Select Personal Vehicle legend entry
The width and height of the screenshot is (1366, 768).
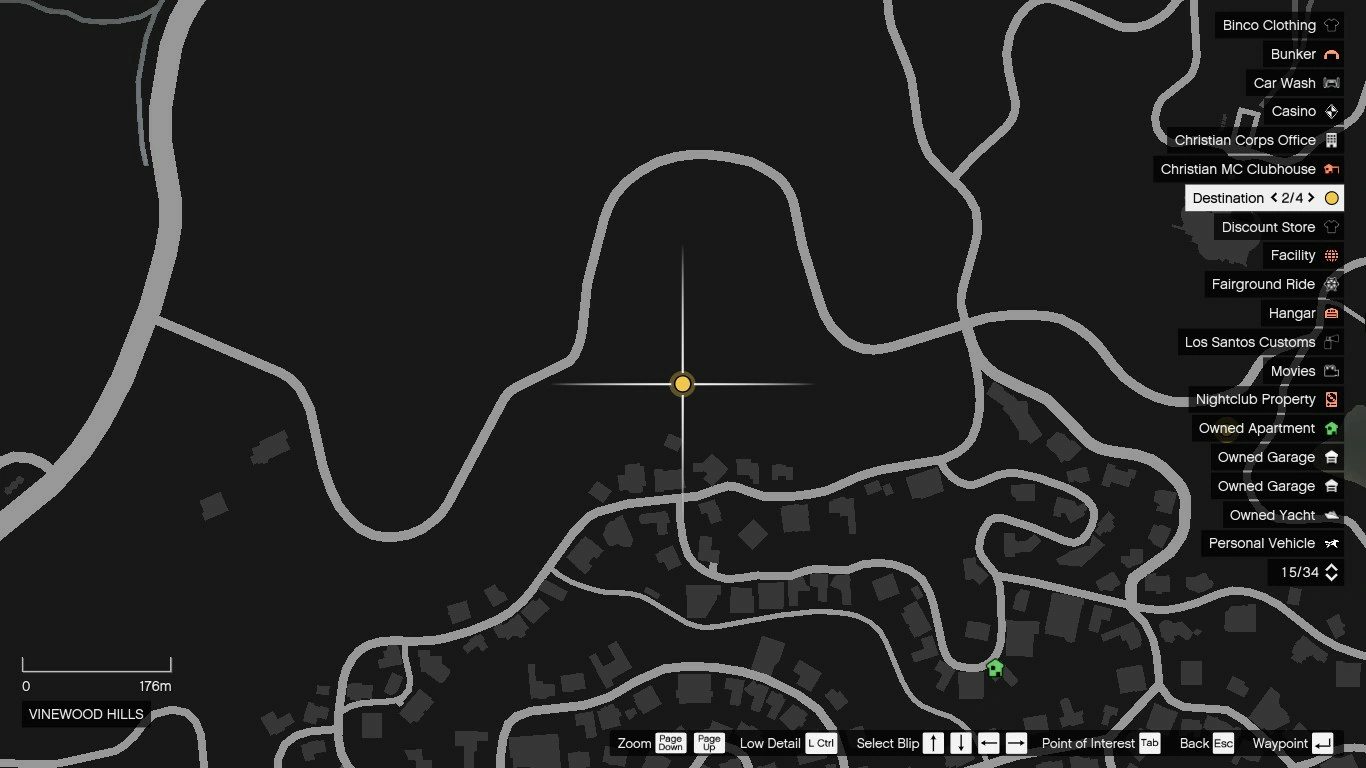(x=1272, y=543)
